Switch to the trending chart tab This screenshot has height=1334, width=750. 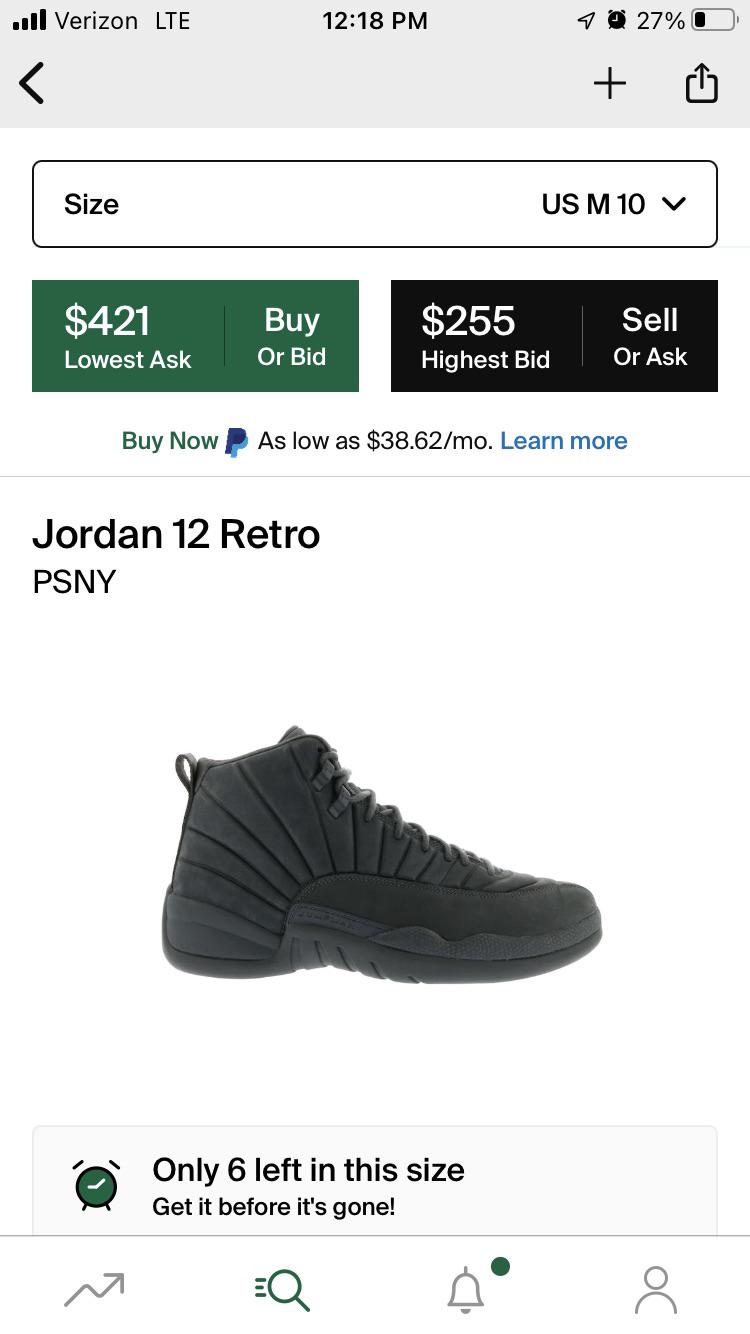click(x=94, y=1289)
